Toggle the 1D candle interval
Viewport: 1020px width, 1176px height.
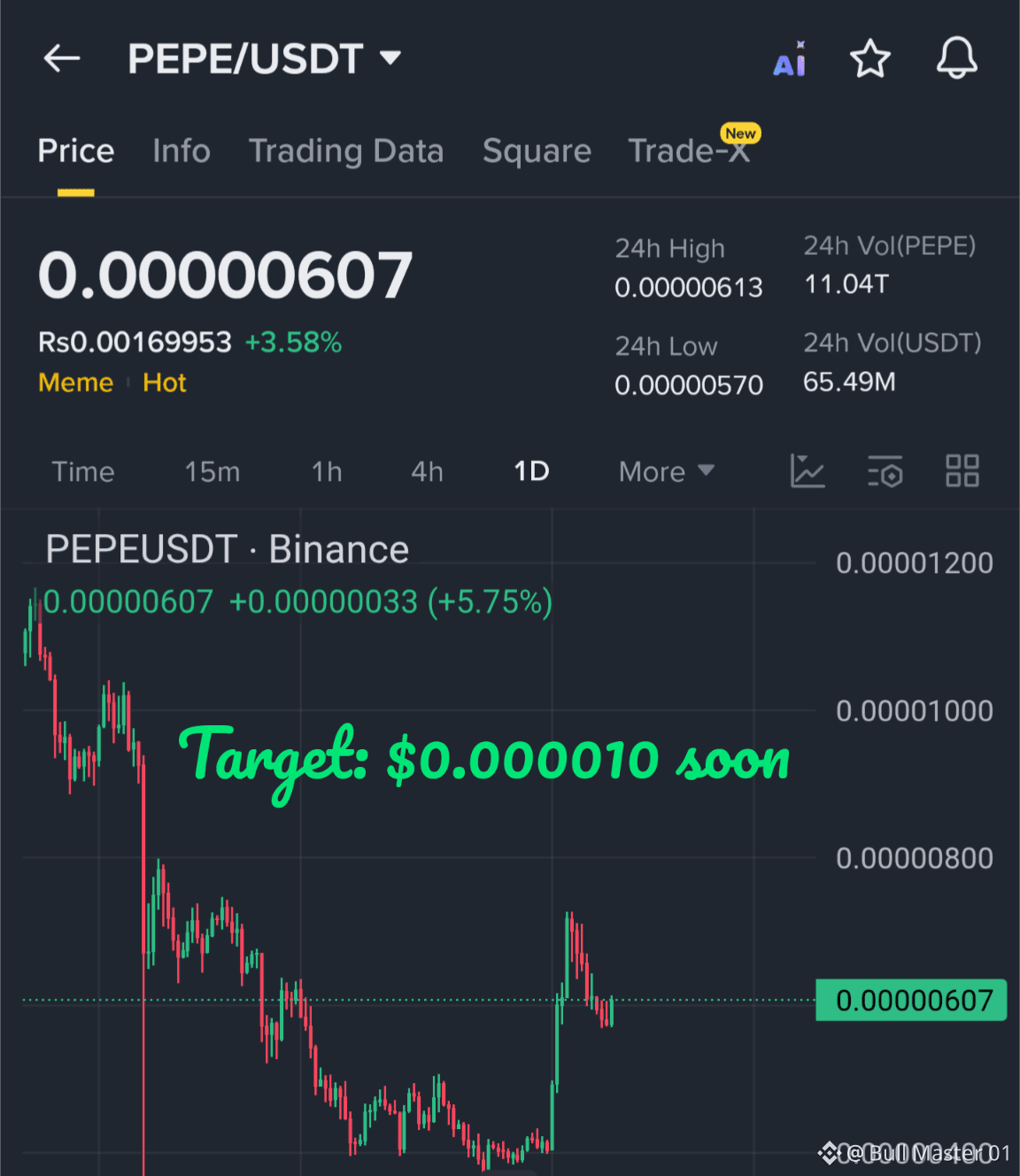click(x=530, y=472)
